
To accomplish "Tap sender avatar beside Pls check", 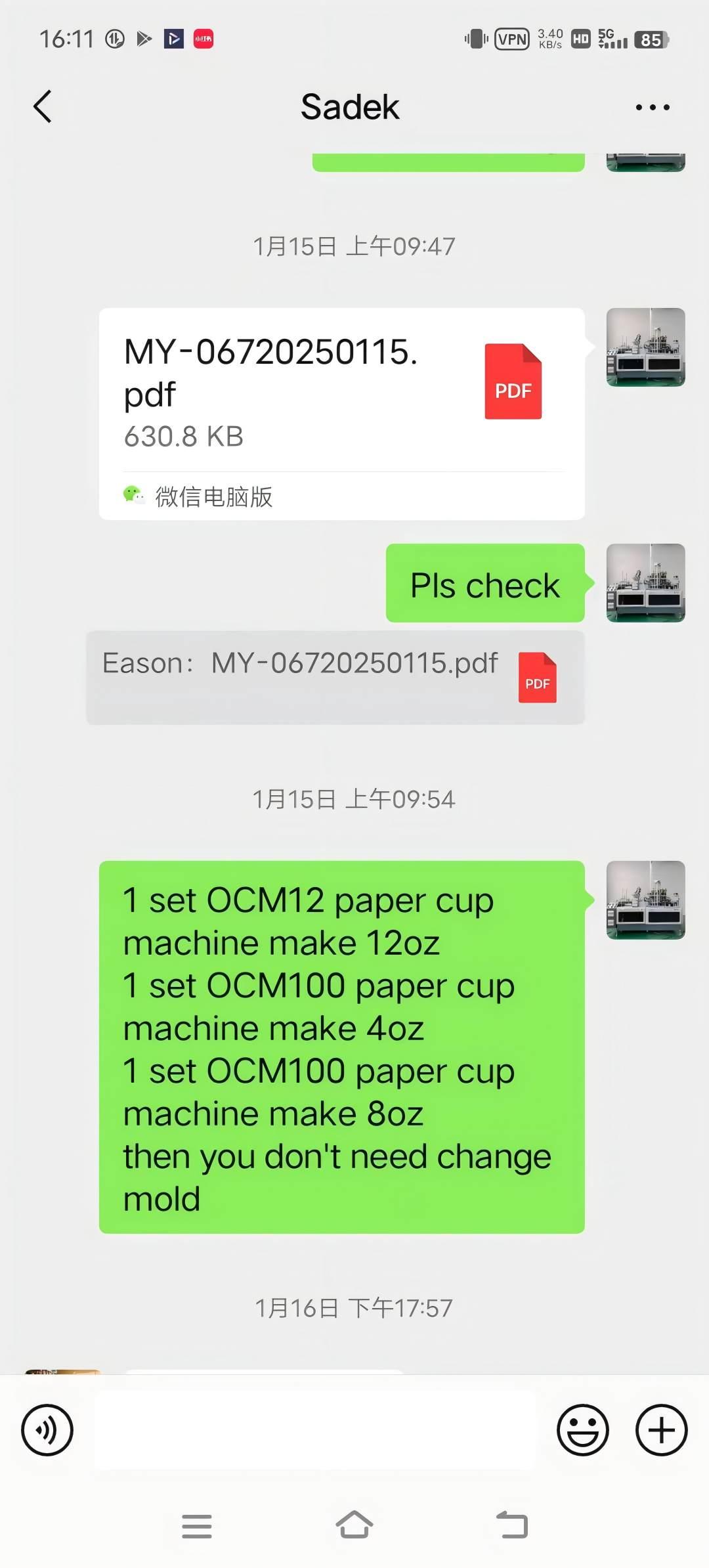I will coord(645,582).
